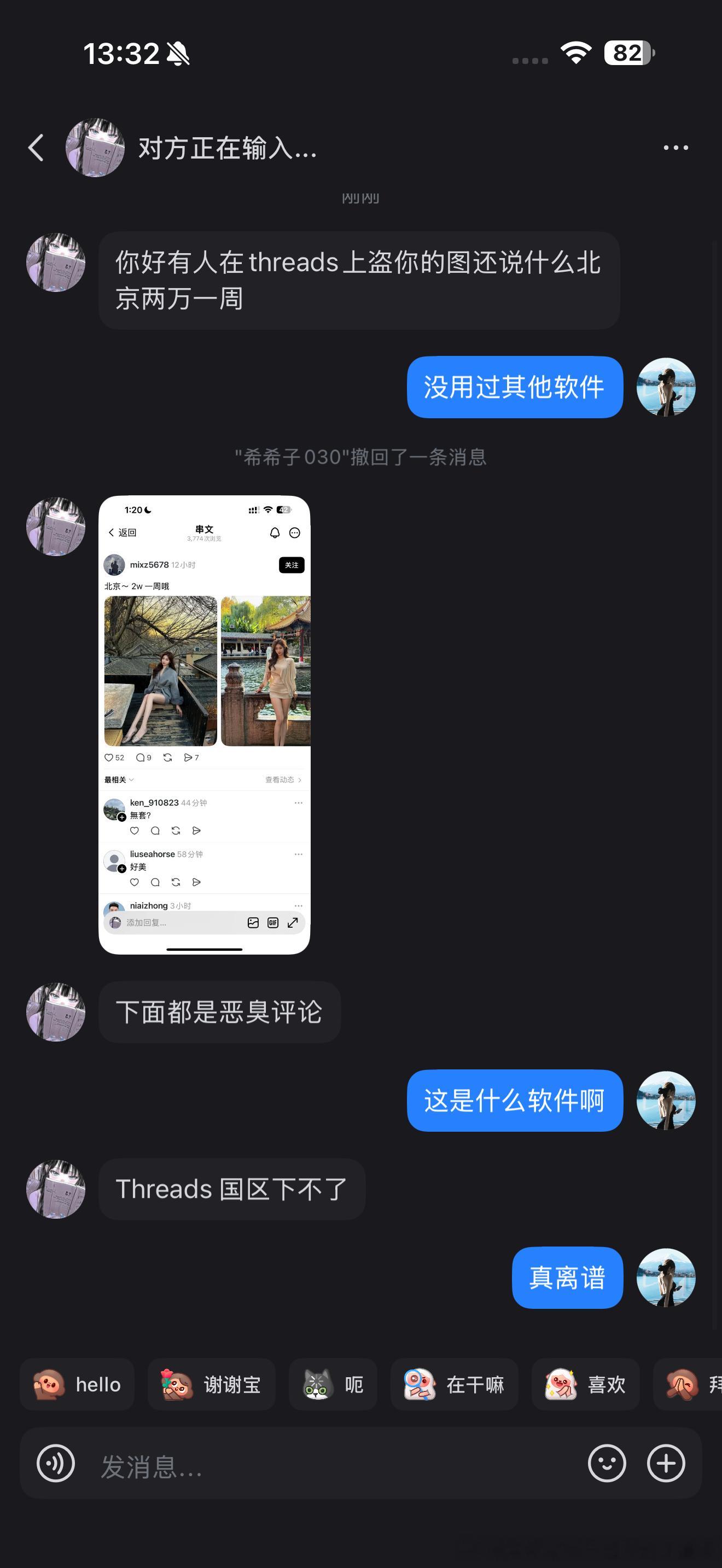Image resolution: width=722 pixels, height=1568 pixels.
Task: Tap the contact avatar in the header
Action: pos(96,147)
